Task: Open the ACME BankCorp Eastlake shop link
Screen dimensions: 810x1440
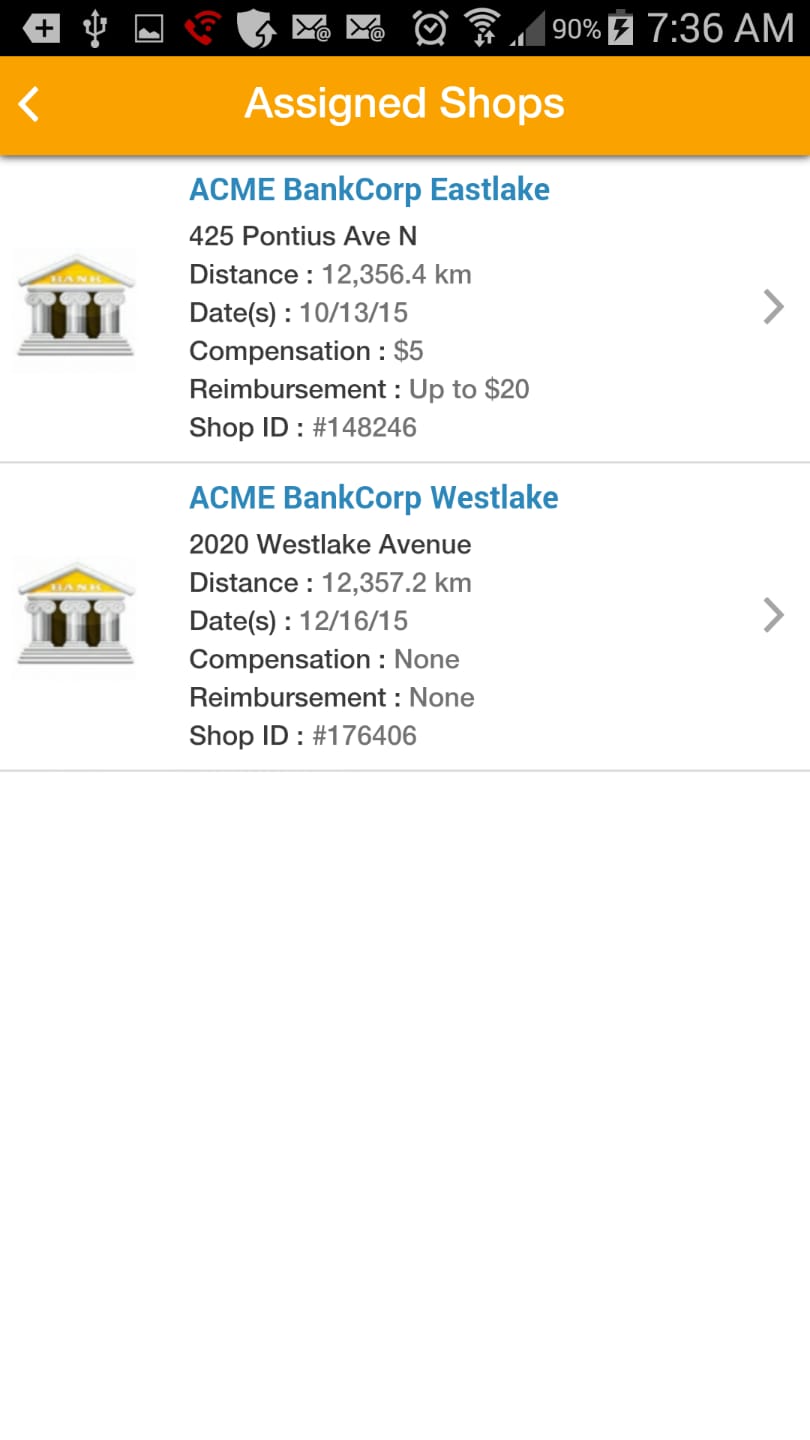Action: [x=369, y=188]
